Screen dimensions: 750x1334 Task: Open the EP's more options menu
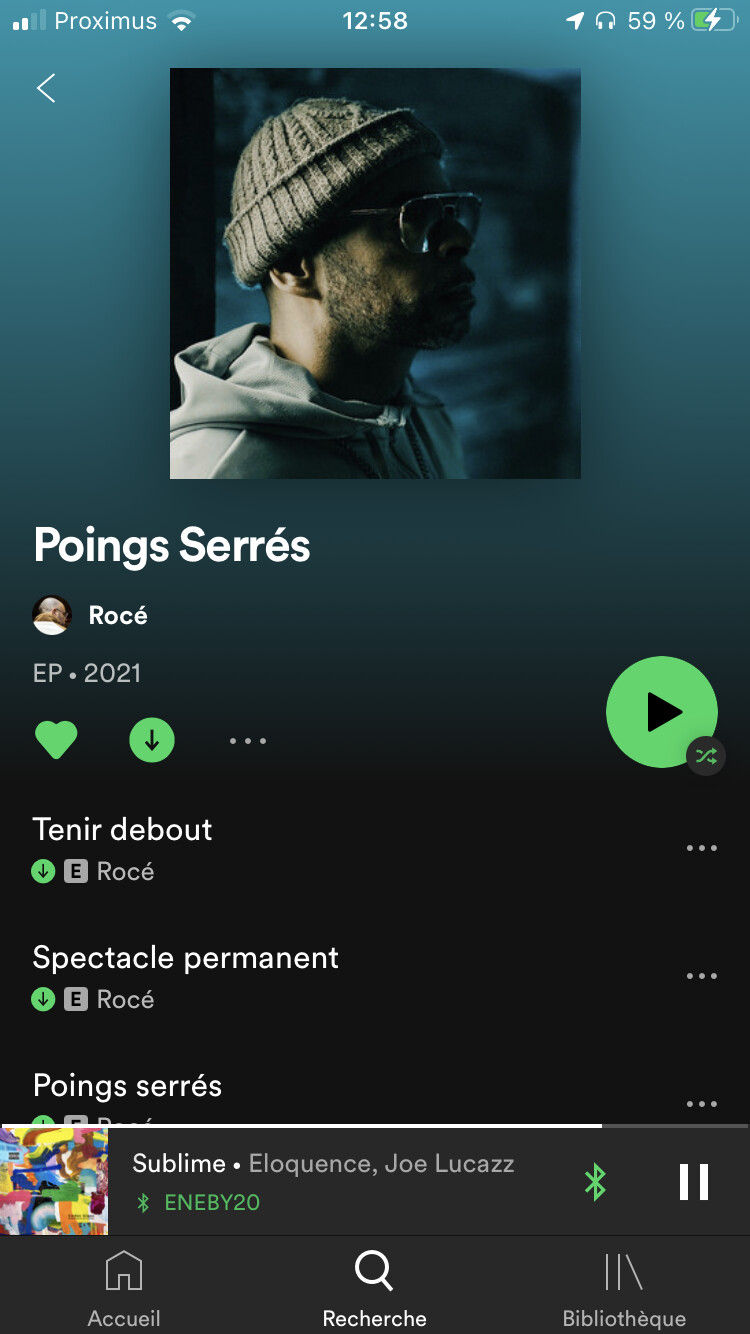pyautogui.click(x=248, y=741)
